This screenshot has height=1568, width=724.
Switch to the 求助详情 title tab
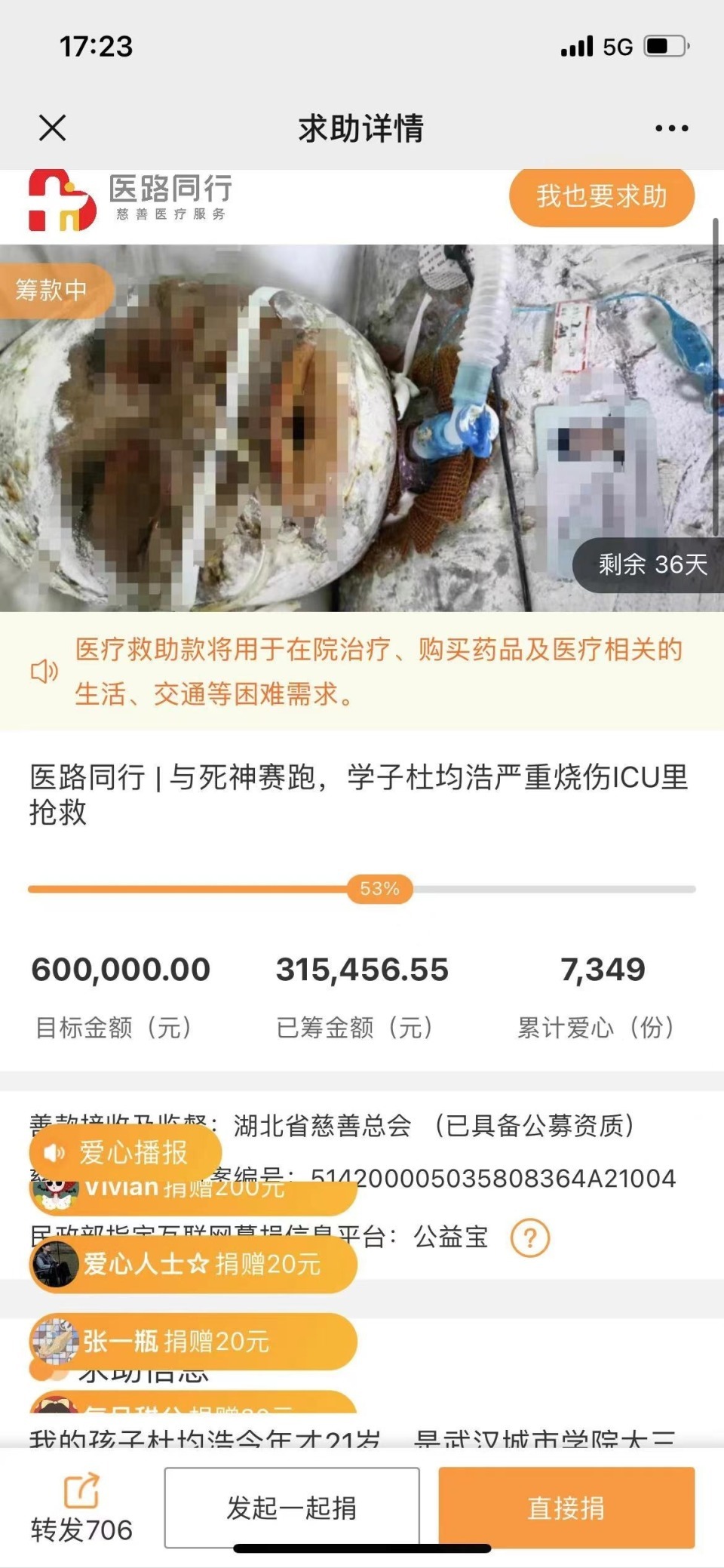[x=362, y=127]
